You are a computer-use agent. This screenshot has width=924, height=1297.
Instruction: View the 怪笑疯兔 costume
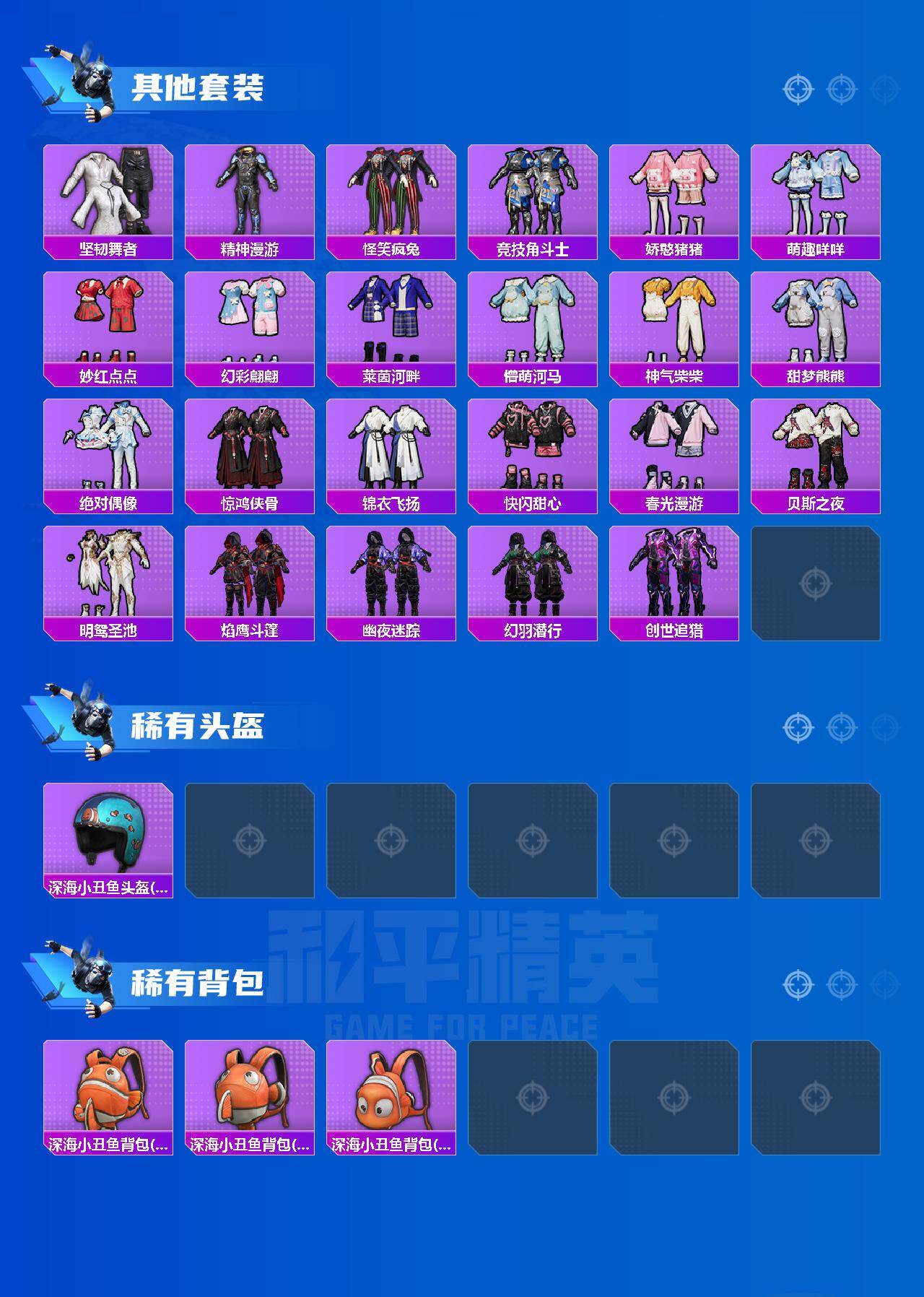(x=392, y=195)
